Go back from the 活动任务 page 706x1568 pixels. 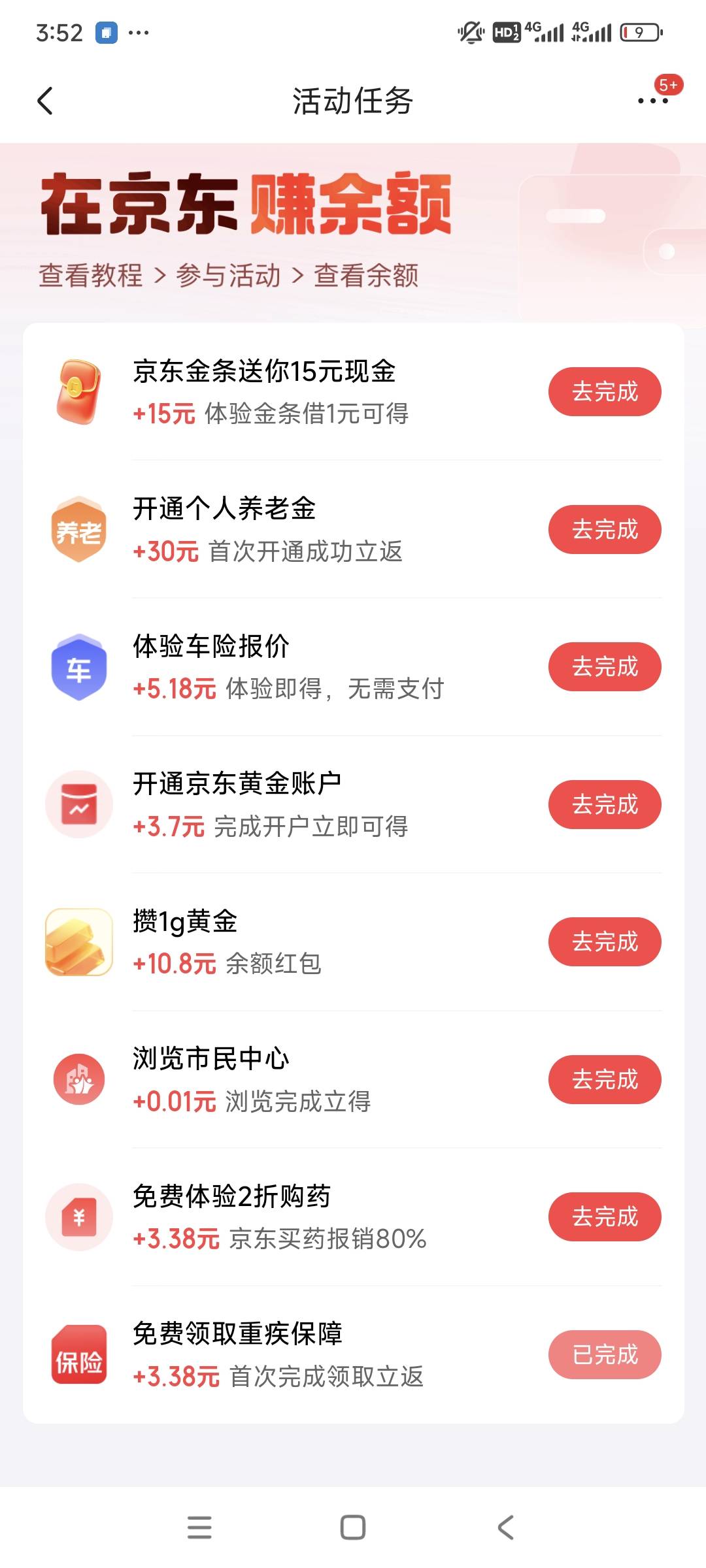45,101
